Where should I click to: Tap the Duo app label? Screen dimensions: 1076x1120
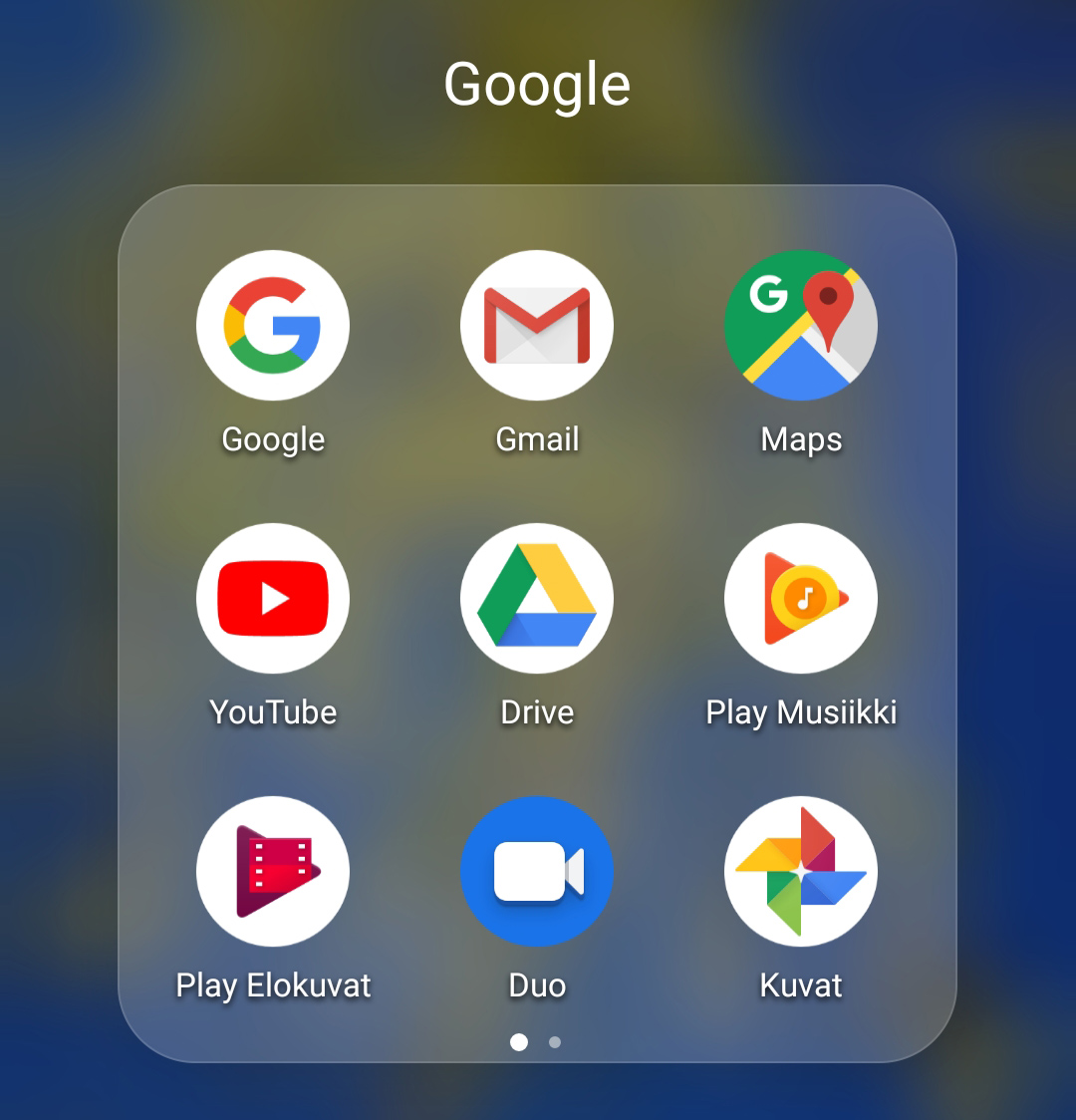537,984
